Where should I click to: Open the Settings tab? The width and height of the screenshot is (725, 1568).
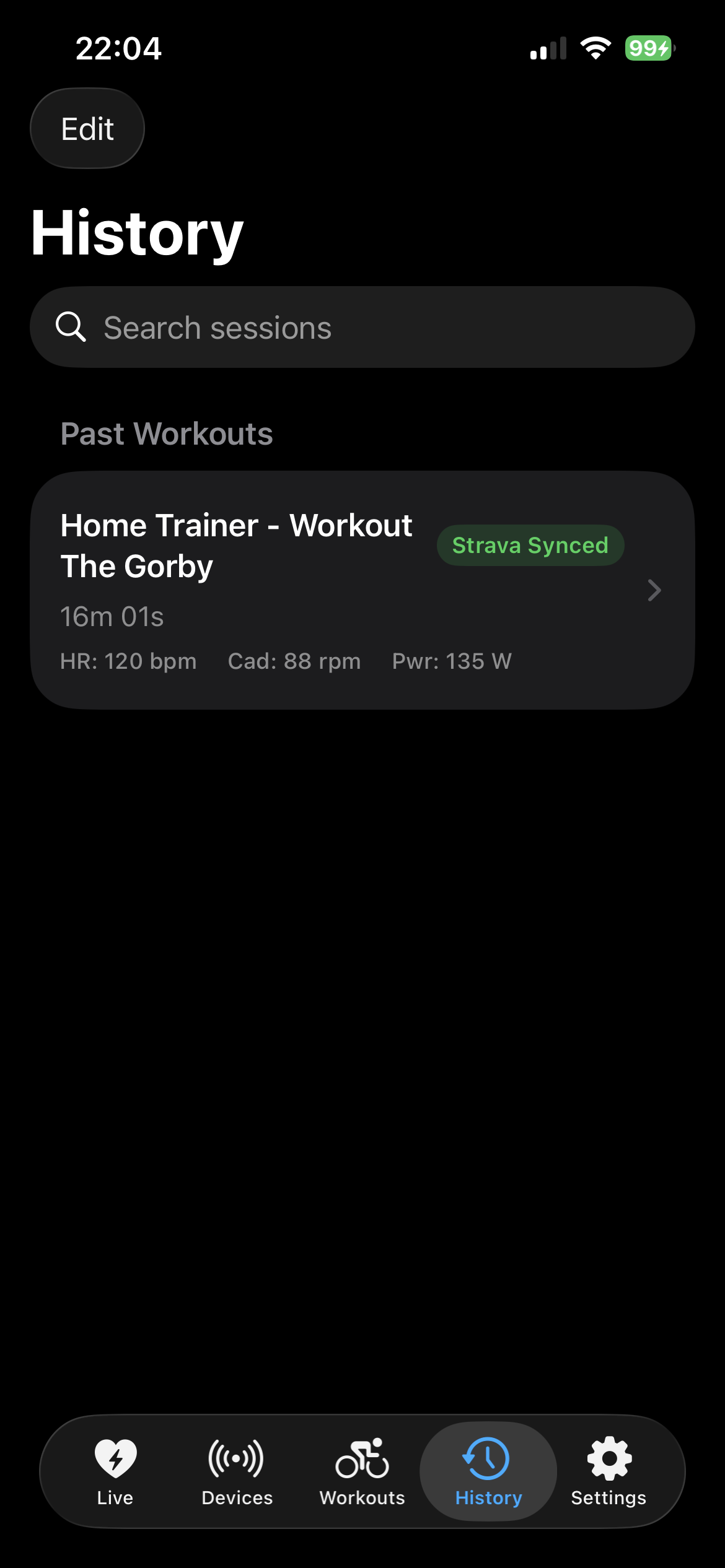[609, 1471]
